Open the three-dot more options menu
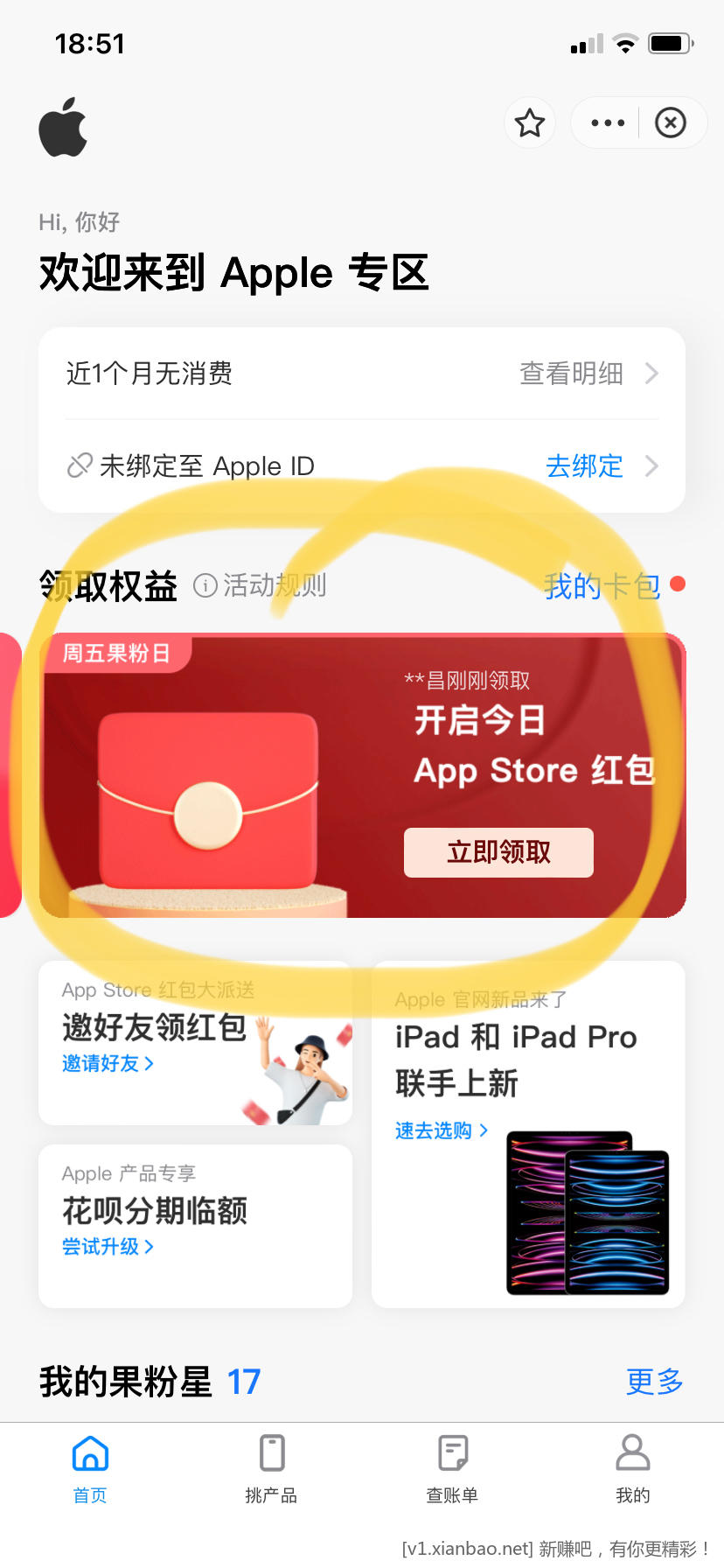724x1568 pixels. [608, 123]
